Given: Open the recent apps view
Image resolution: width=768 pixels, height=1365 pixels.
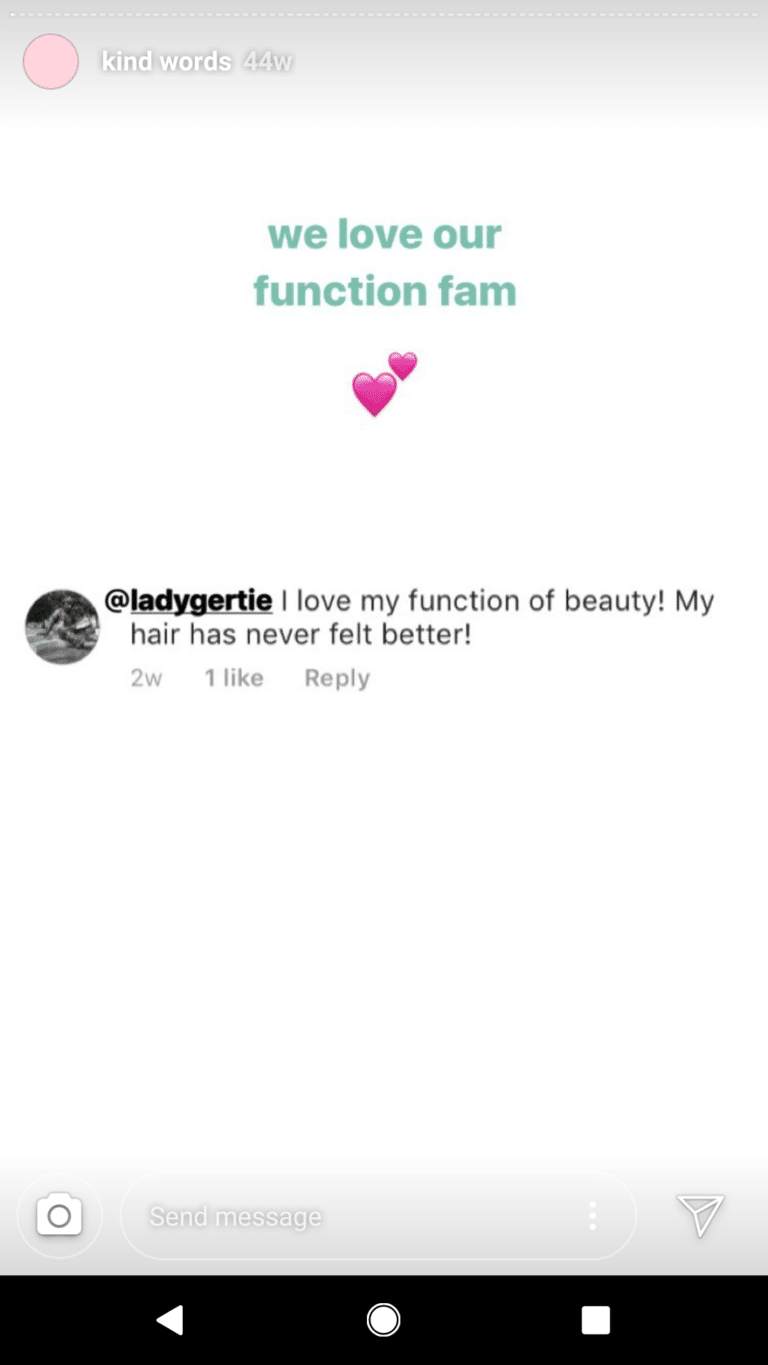Looking at the screenshot, I should coord(596,1320).
